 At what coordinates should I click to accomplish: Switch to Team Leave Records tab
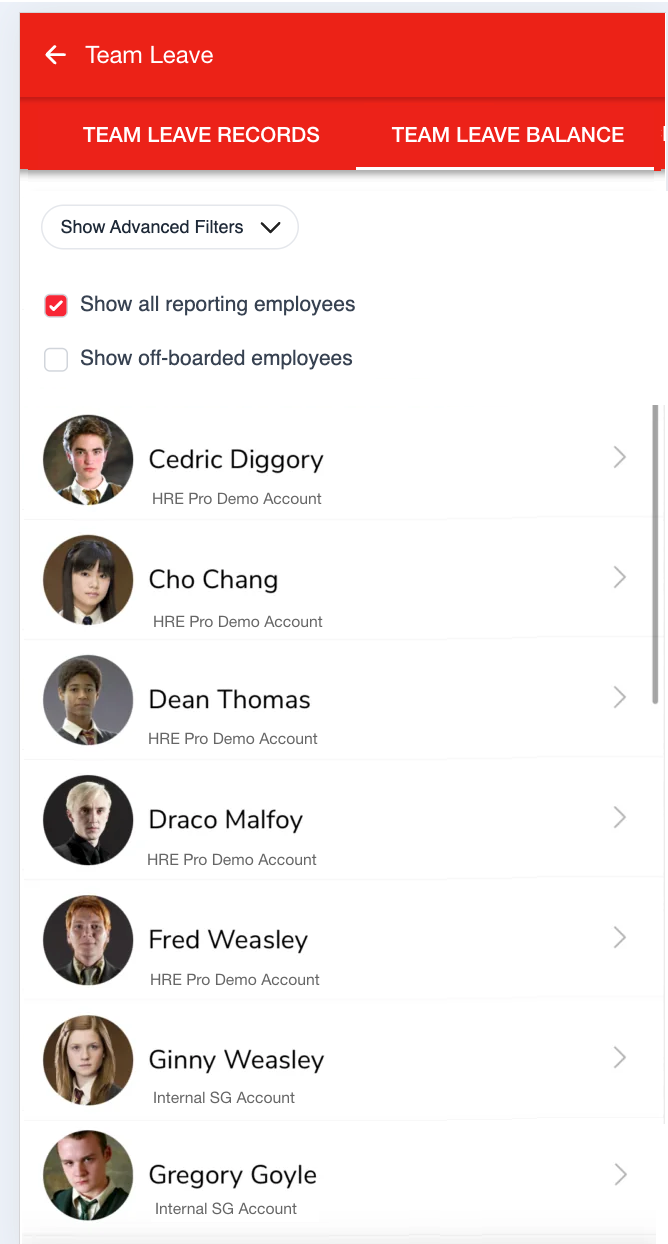[201, 135]
